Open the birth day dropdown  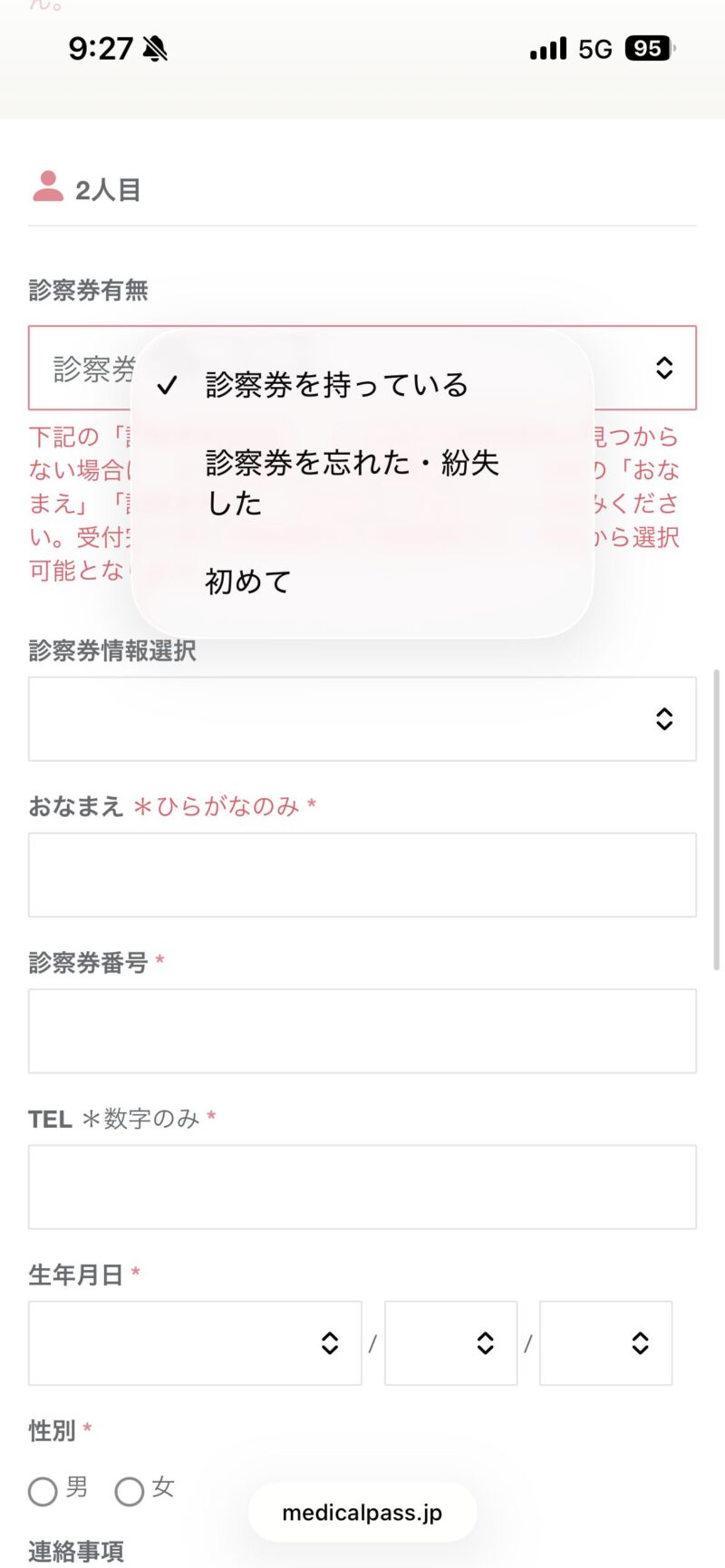point(605,1343)
